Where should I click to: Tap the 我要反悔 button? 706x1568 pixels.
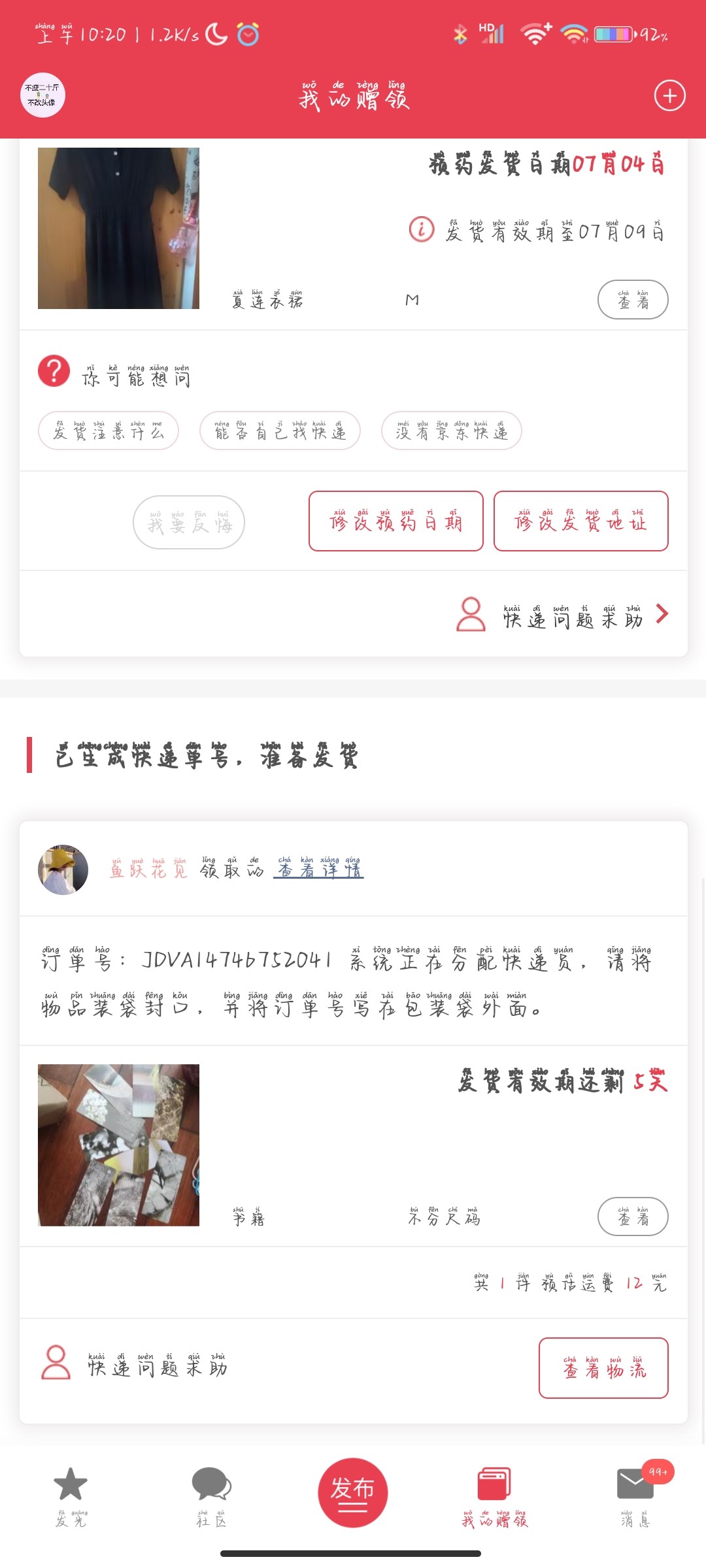point(189,523)
